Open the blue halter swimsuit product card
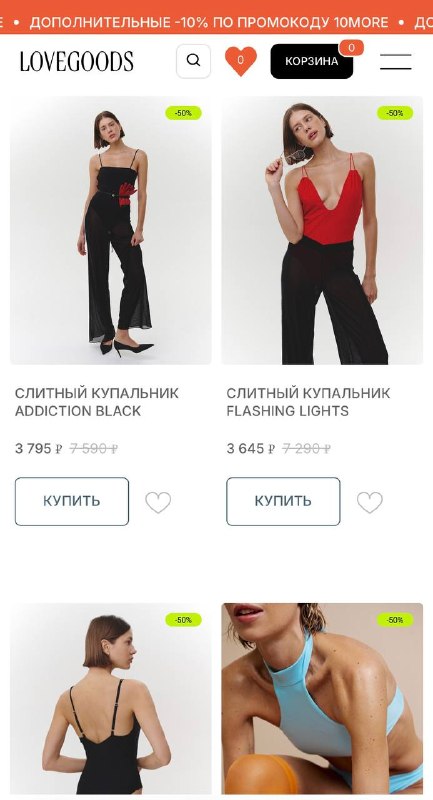This screenshot has height=800, width=433. 322,699
